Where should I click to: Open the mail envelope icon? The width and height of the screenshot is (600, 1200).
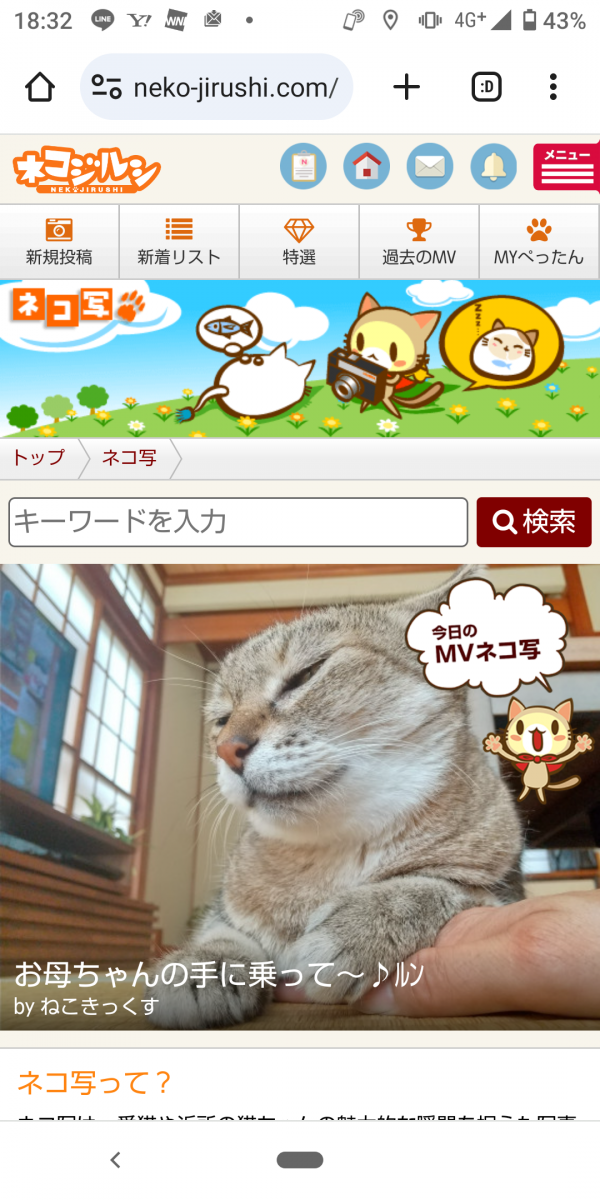pos(430,167)
